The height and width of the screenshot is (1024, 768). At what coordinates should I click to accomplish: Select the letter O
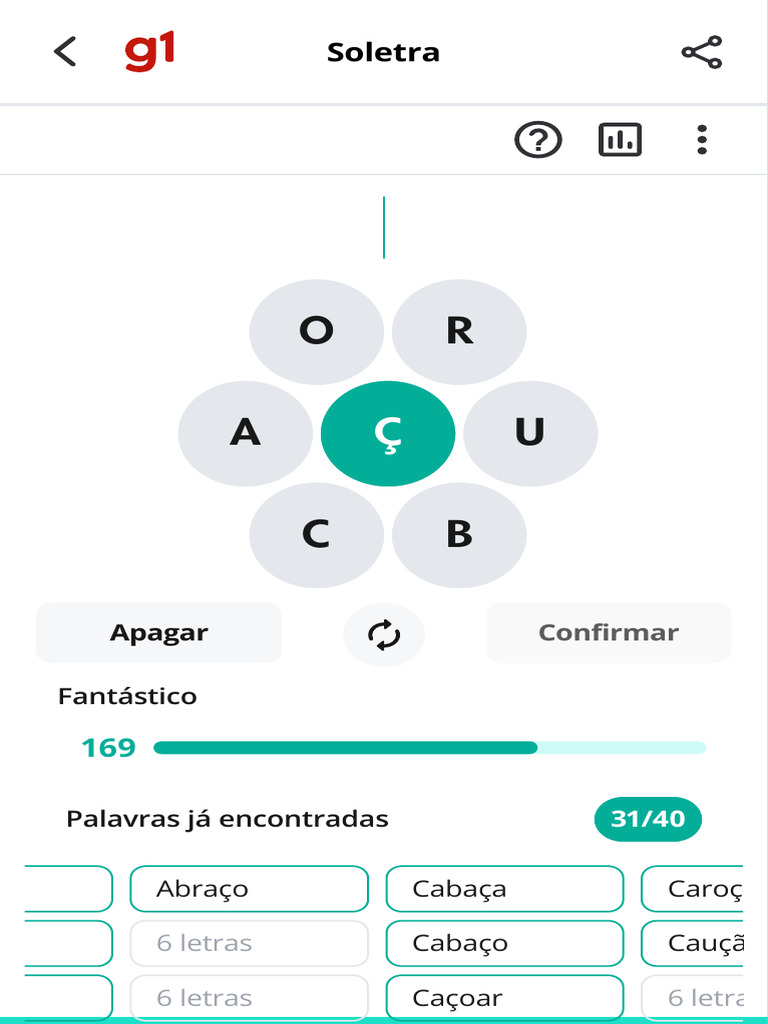click(316, 332)
